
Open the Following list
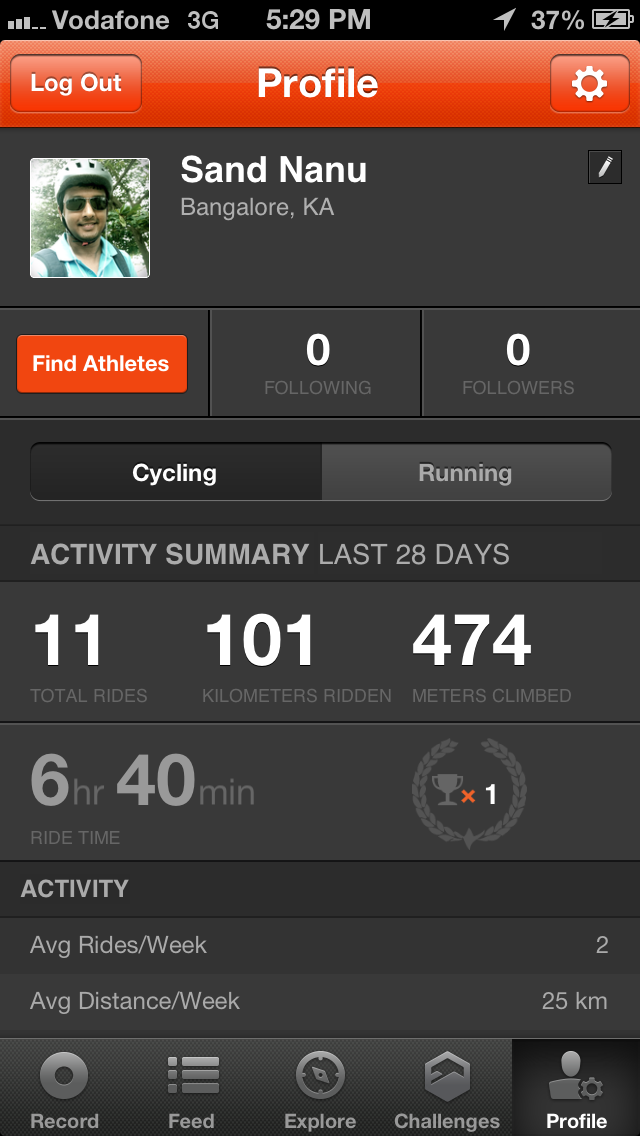point(317,364)
